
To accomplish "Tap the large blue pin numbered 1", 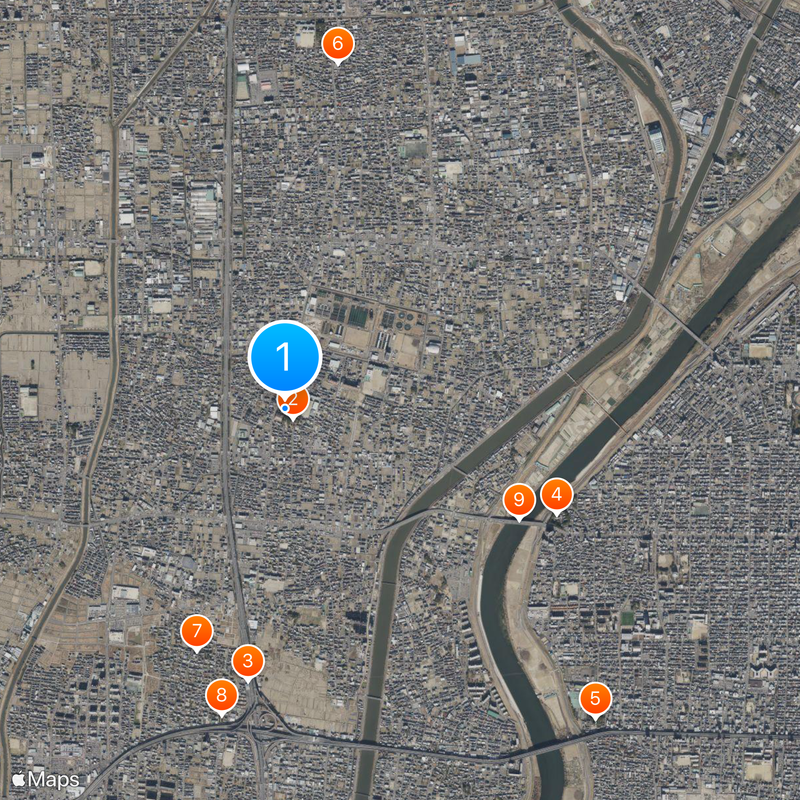I will [285, 356].
